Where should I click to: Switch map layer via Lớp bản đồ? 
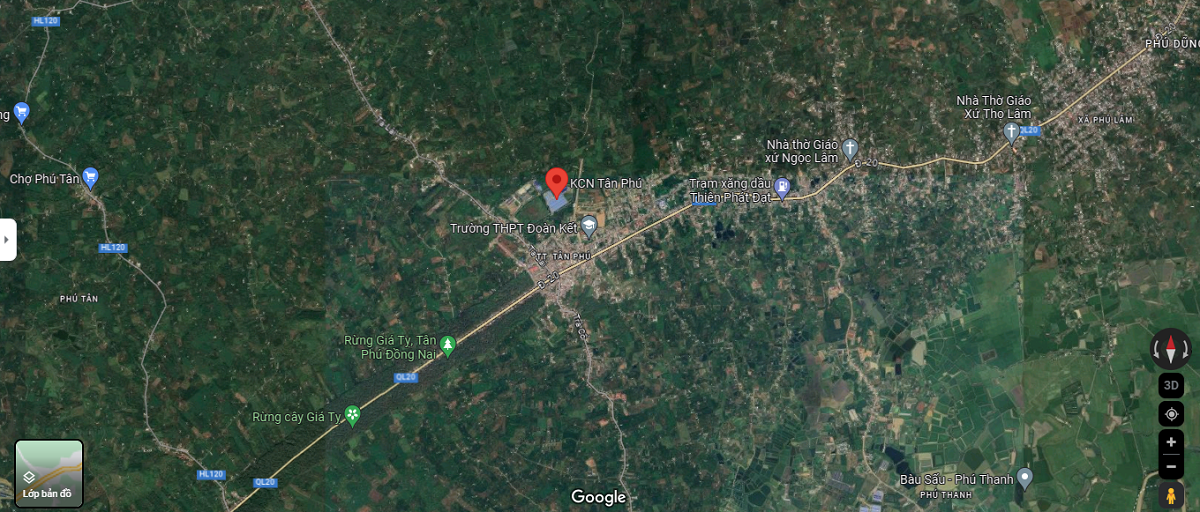(49, 473)
